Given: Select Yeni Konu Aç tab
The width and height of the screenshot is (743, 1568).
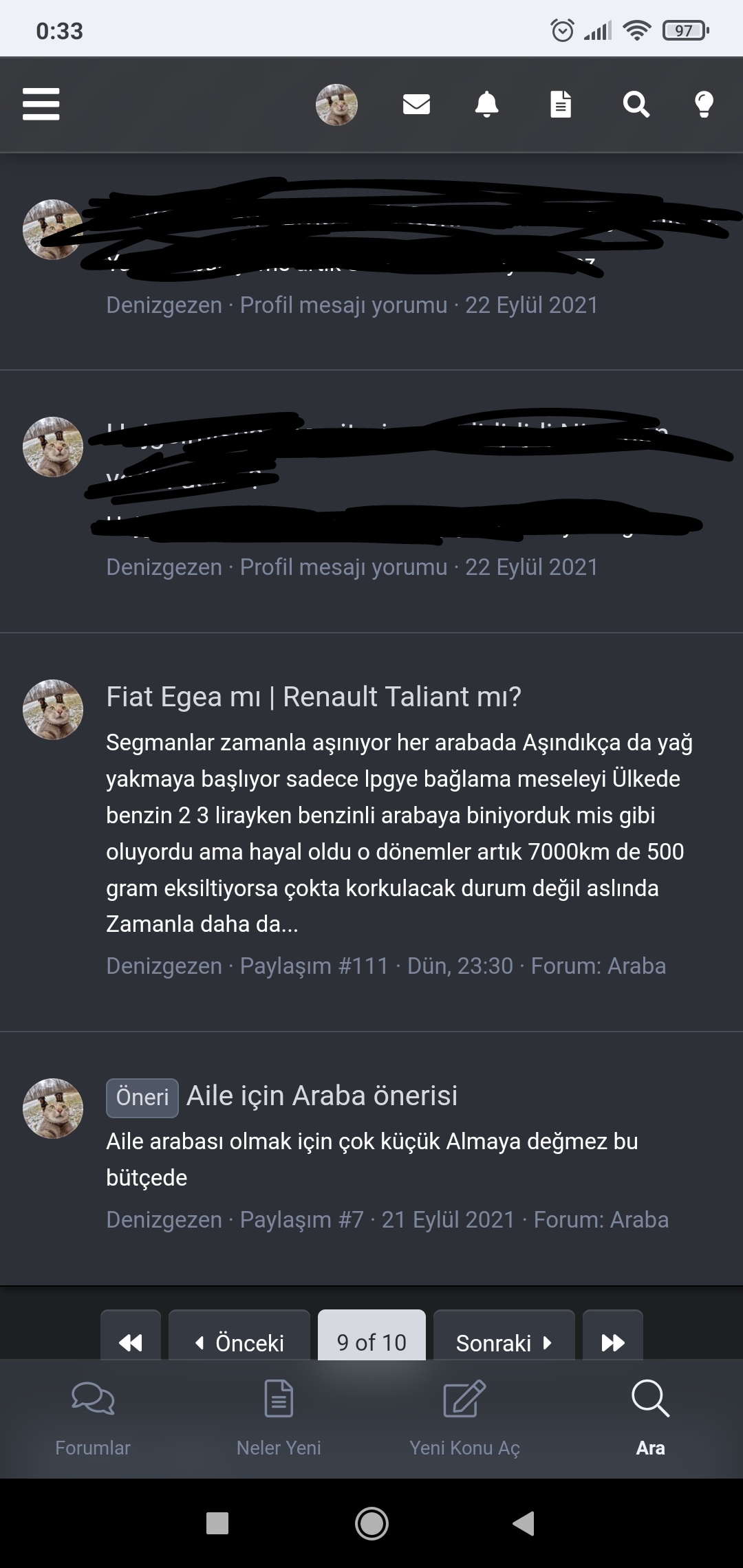Looking at the screenshot, I should (x=464, y=1418).
